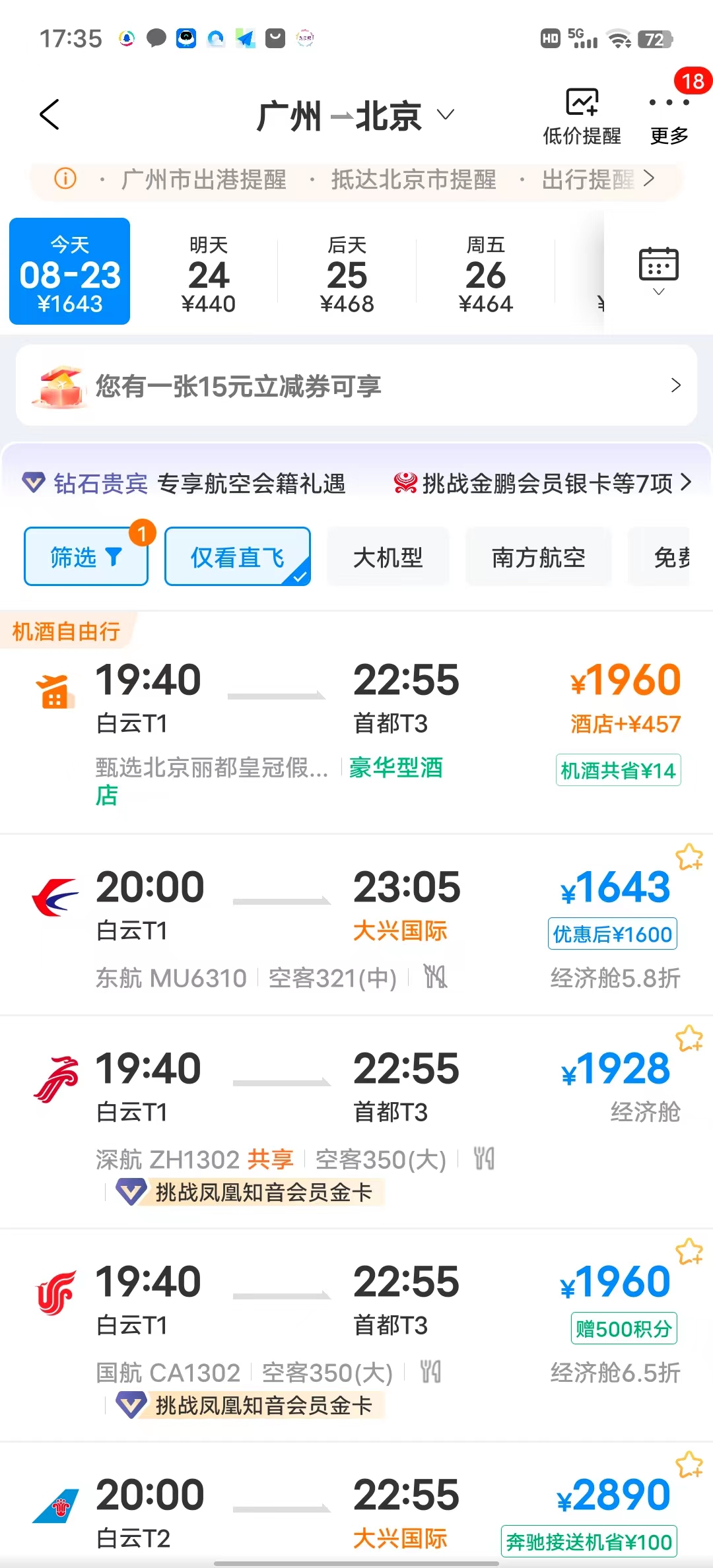Select the 后天 25 date tab
Screen dimensions: 713x1568
pos(347,273)
